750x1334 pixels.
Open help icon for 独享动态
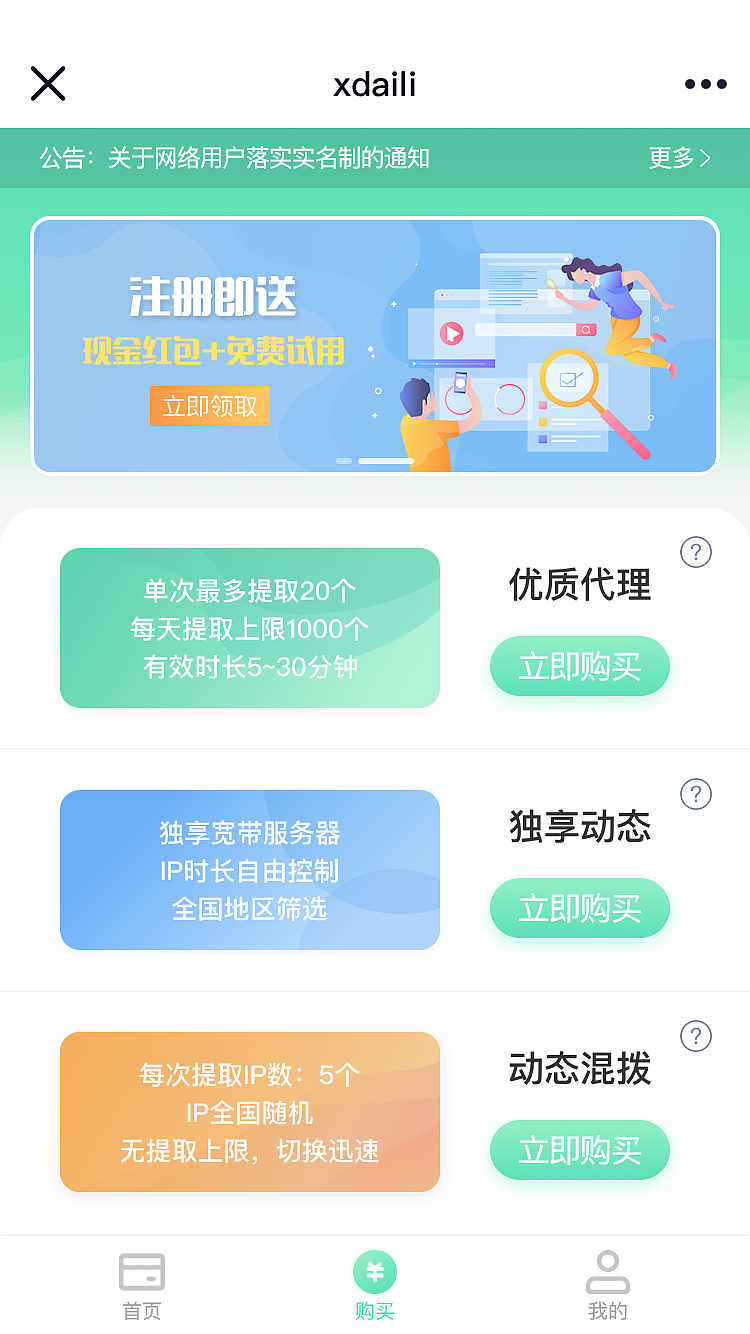(x=696, y=794)
